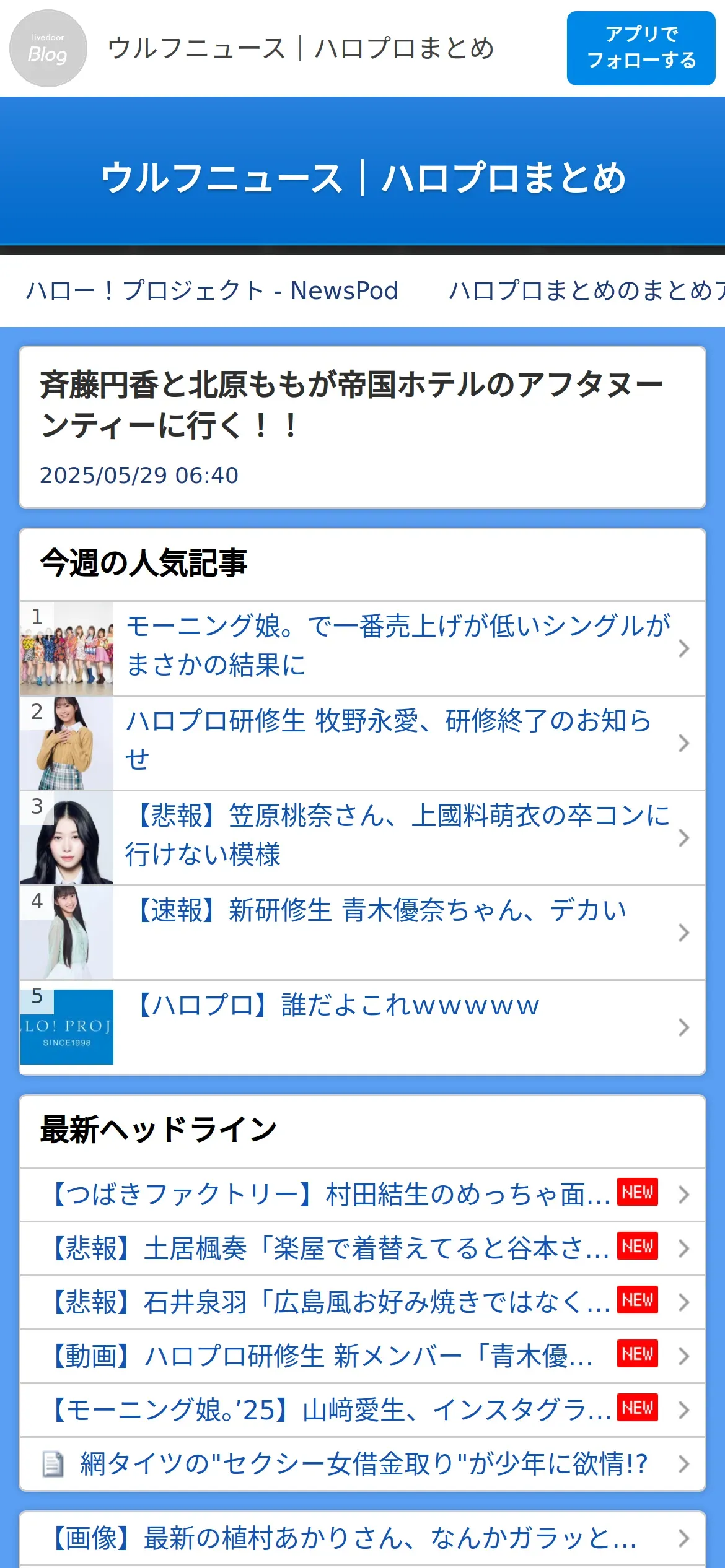The width and height of the screenshot is (725, 1568).
Task: Open rank 1 モーニング娘。 single sales article
Action: (397, 647)
